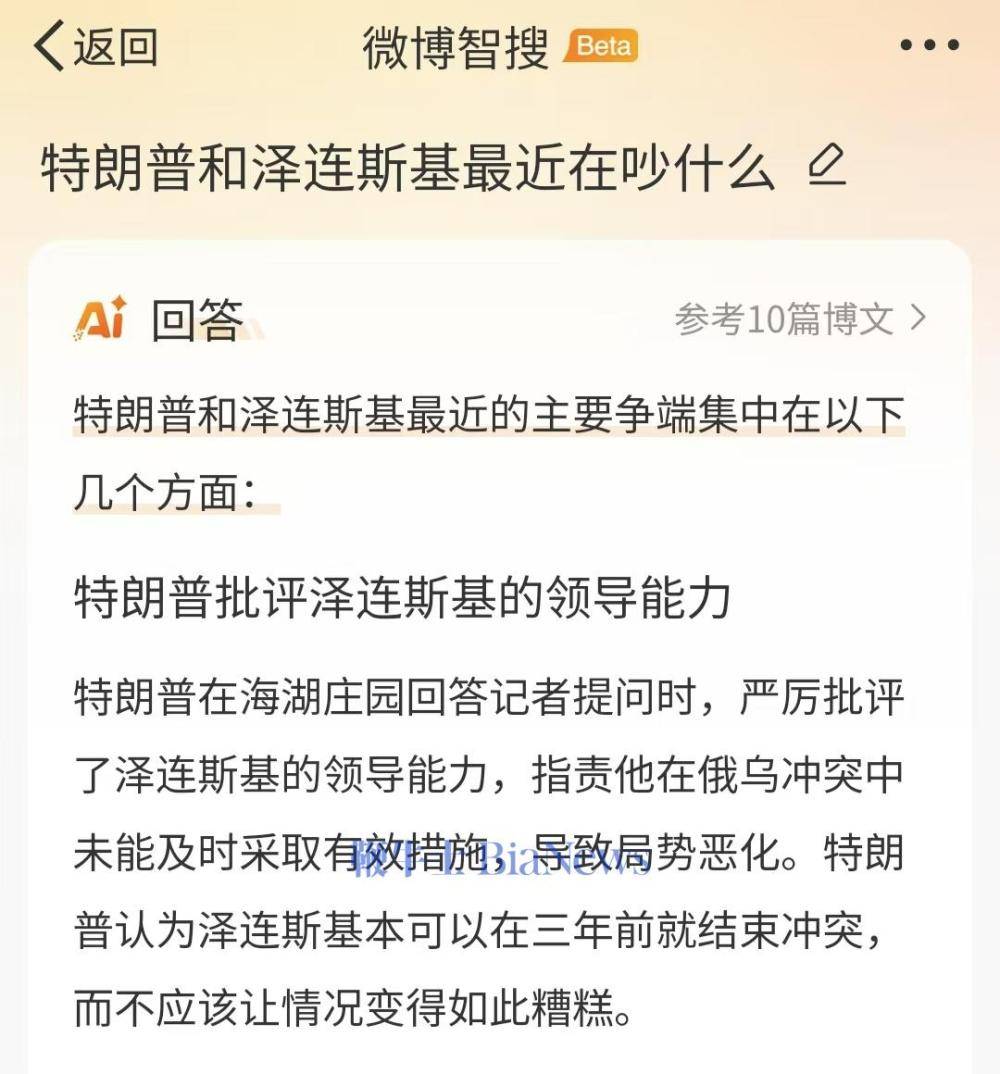The image size is (1000, 1074).
Task: Open the 参考10篇博文 reference list
Action: [x=800, y=319]
